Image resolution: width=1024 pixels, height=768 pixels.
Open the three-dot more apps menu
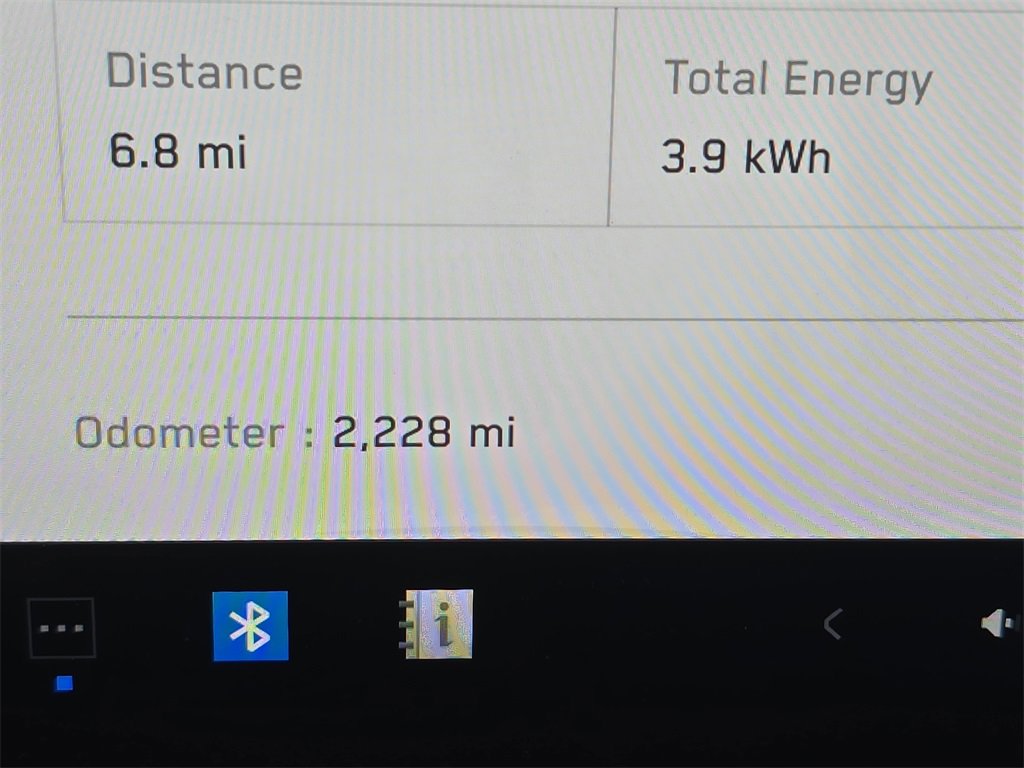point(62,628)
